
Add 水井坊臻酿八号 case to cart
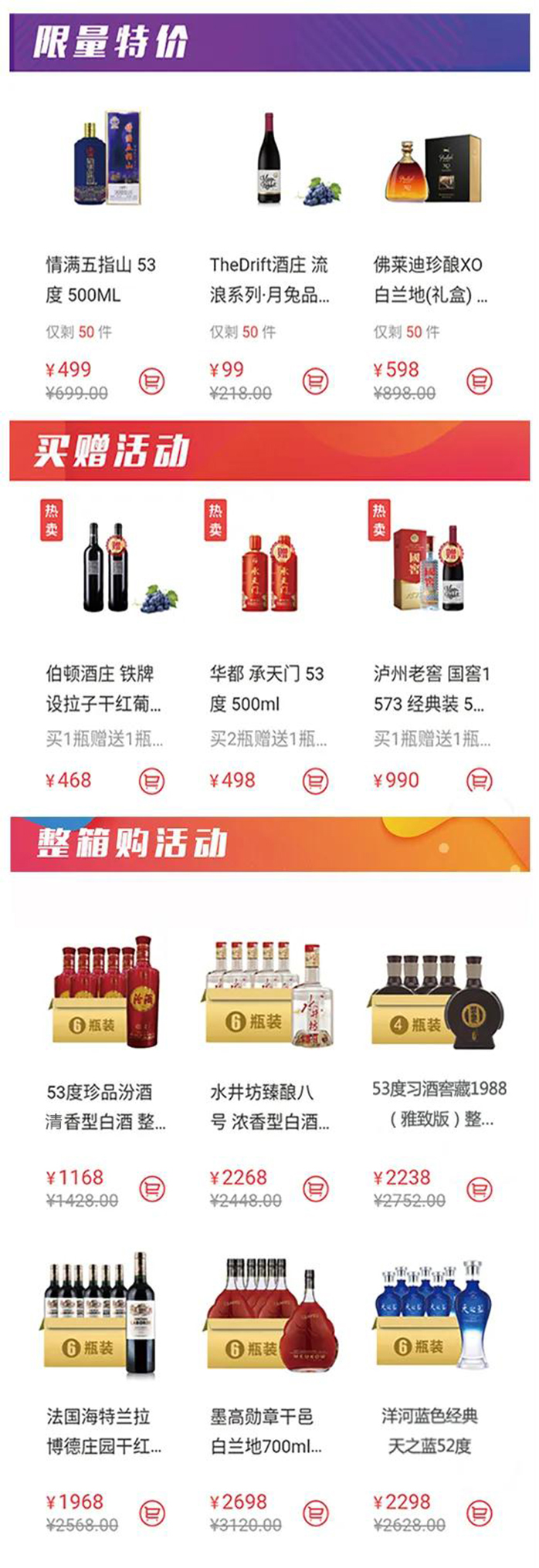[315, 1189]
